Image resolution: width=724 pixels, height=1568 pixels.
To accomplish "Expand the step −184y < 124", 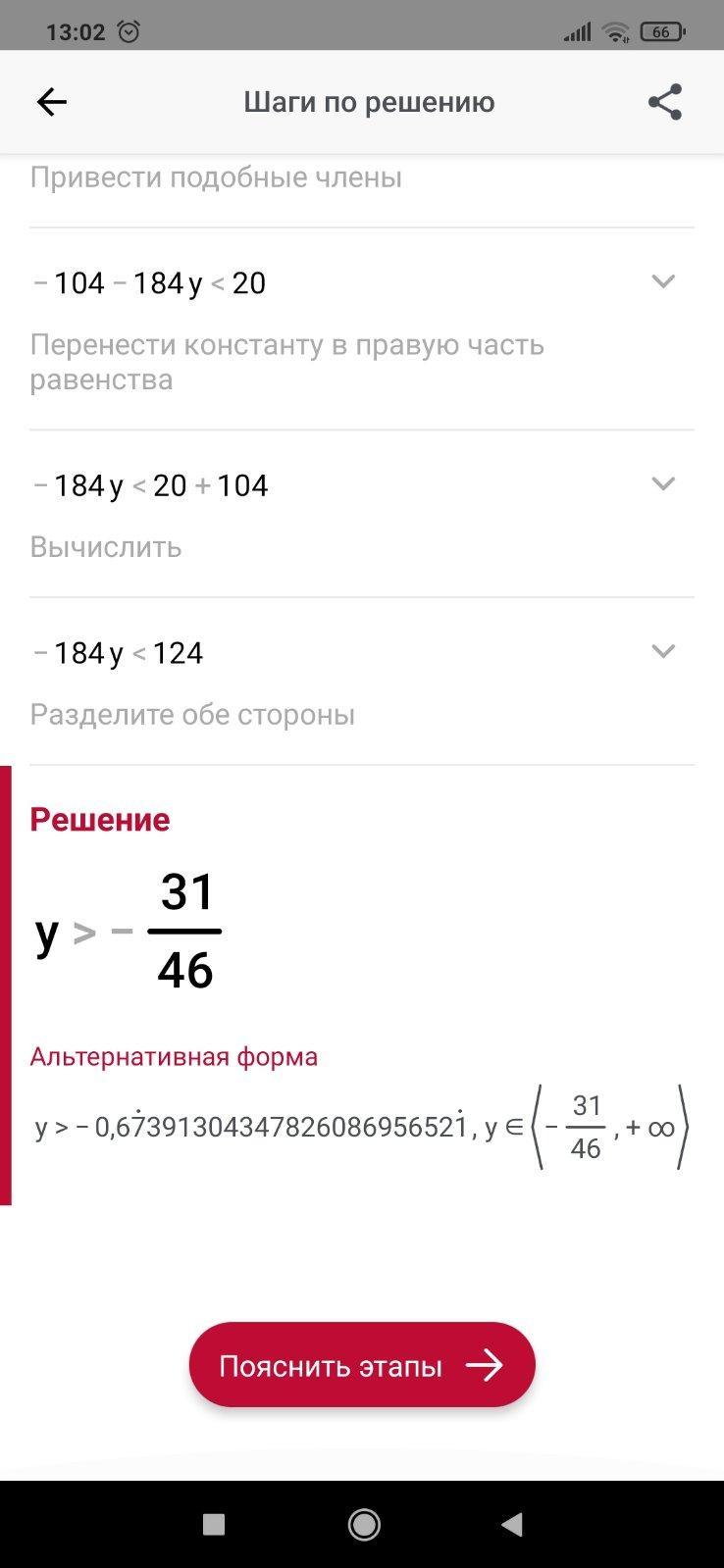I will (x=663, y=652).
